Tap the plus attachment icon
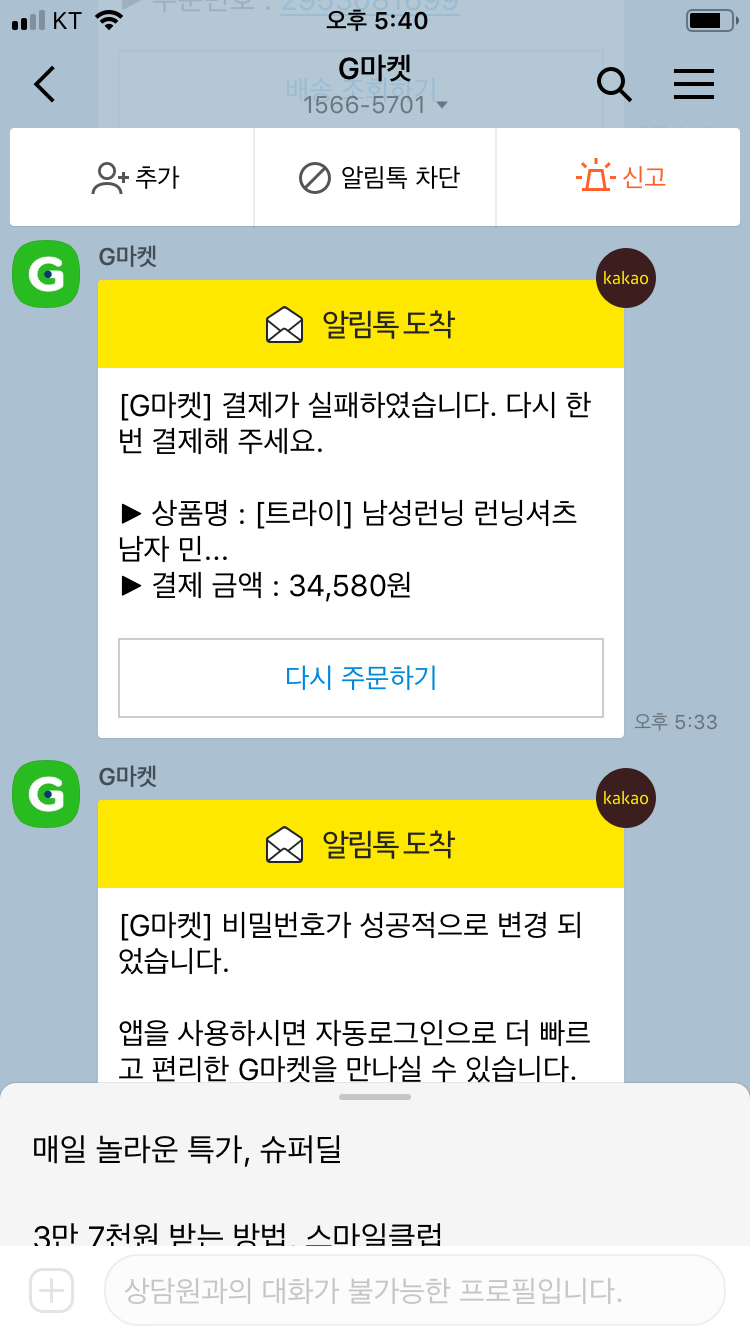This screenshot has width=750, height=1334. click(50, 1291)
